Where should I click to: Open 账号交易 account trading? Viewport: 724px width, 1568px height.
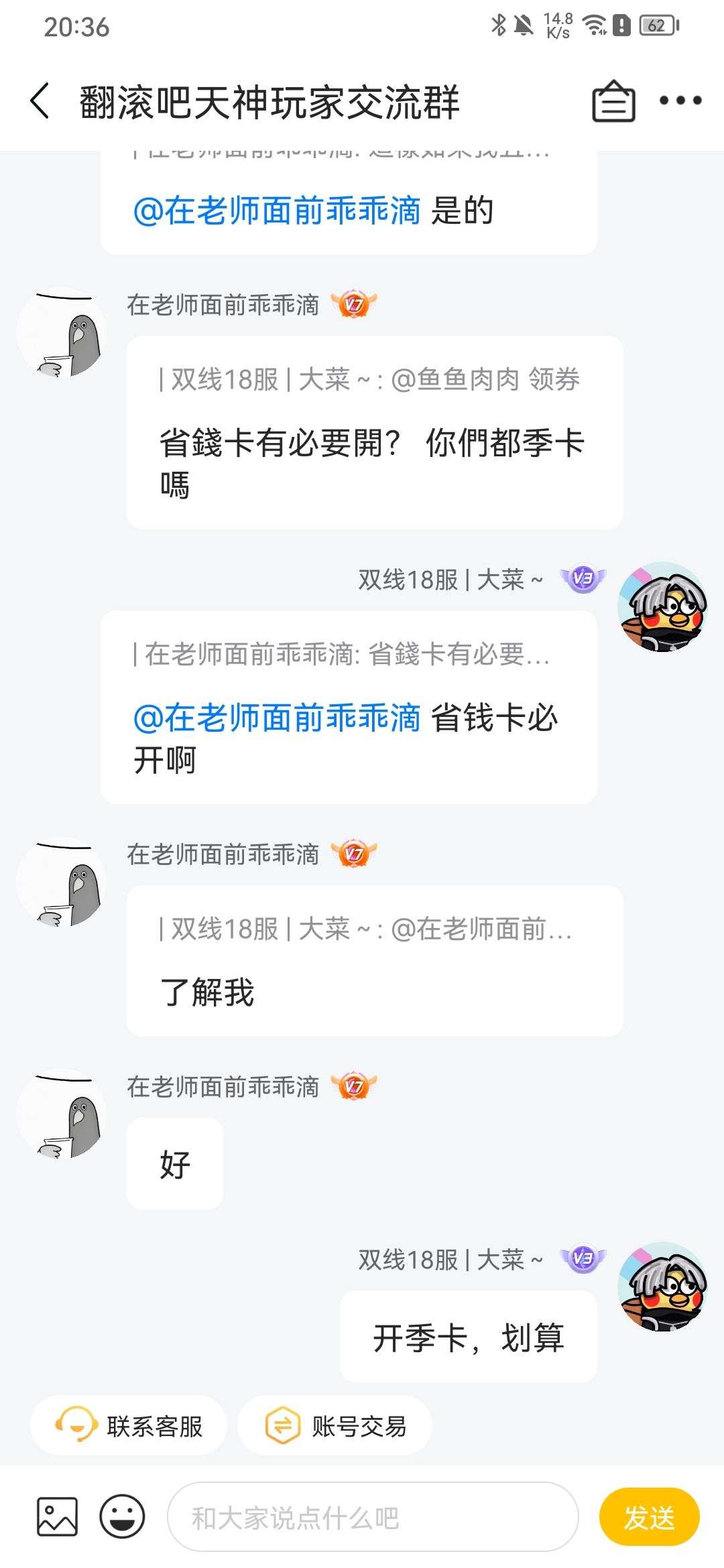pyautogui.click(x=335, y=1426)
